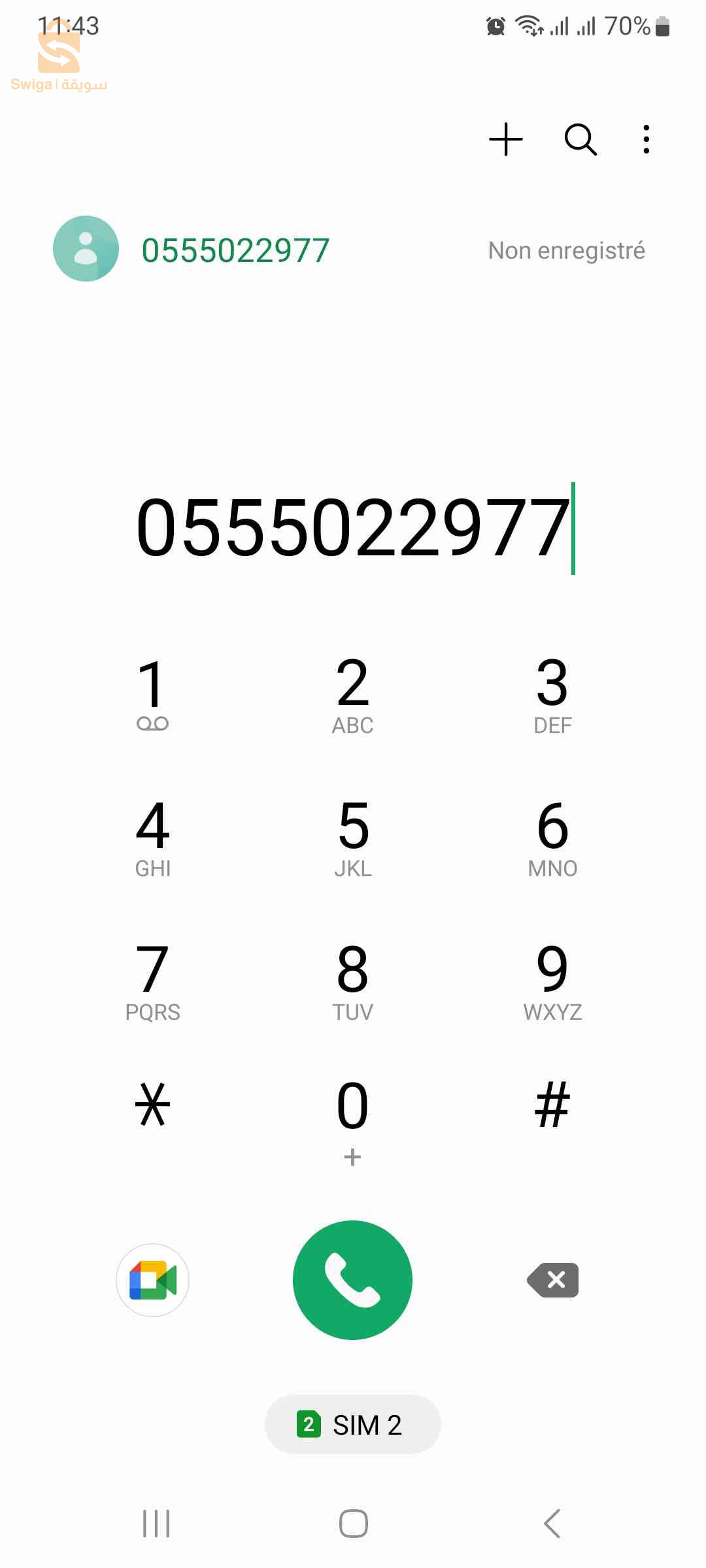Add the number to contacts with plus icon
Screen dimensions: 706x1568
506,139
